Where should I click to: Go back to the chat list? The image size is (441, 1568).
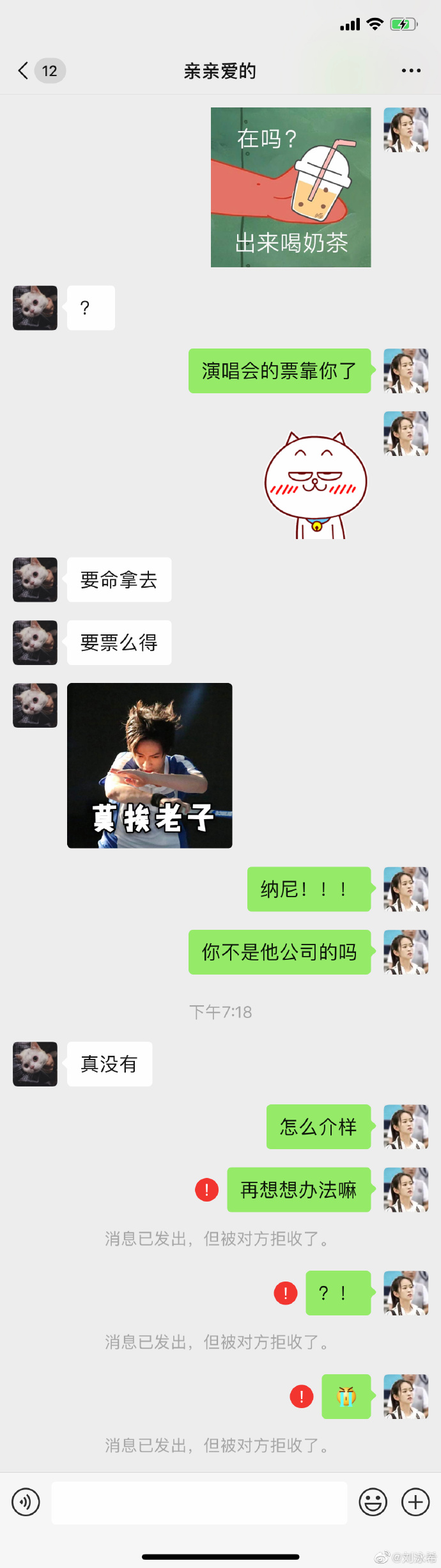click(24, 70)
